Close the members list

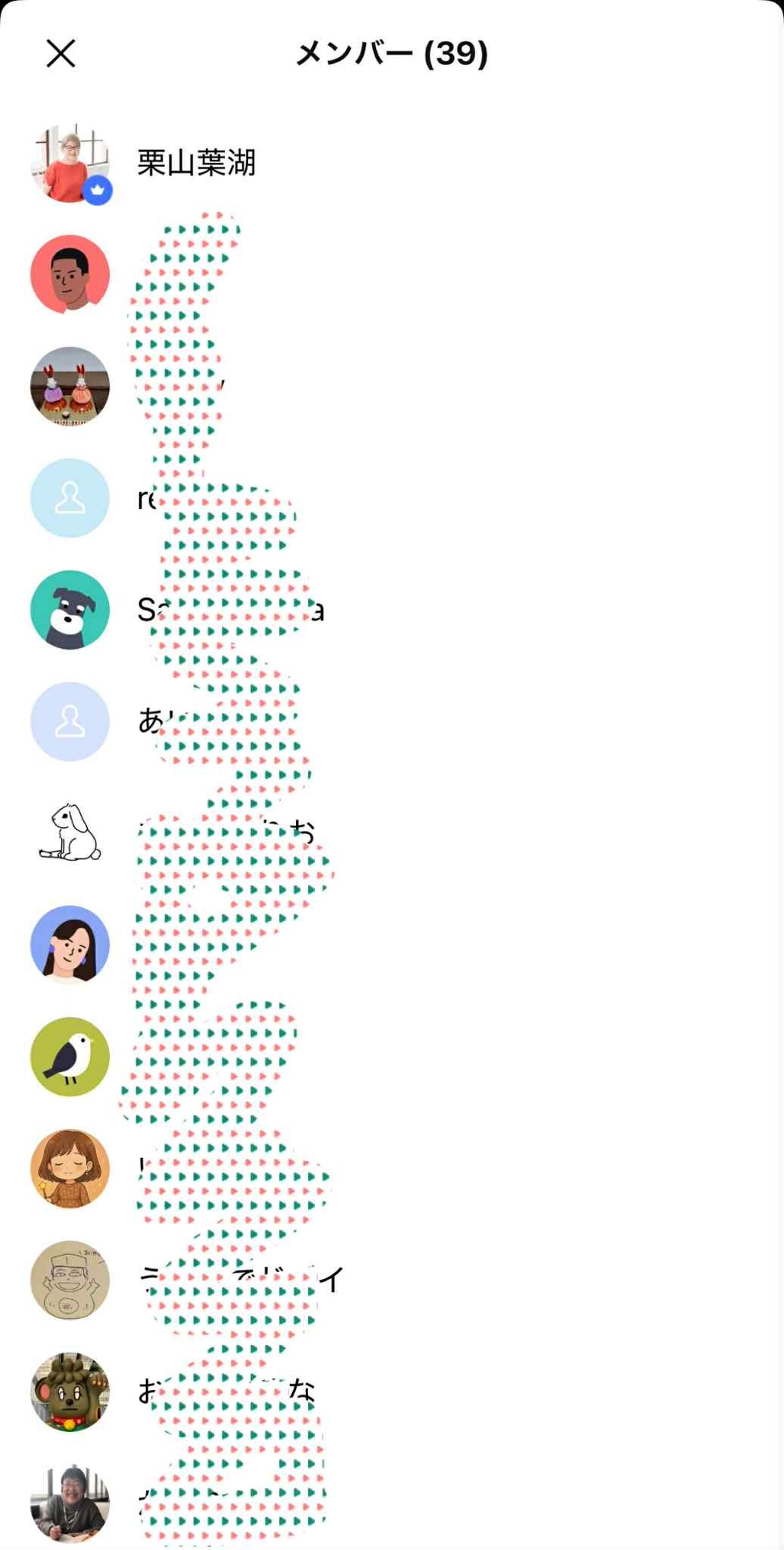61,54
